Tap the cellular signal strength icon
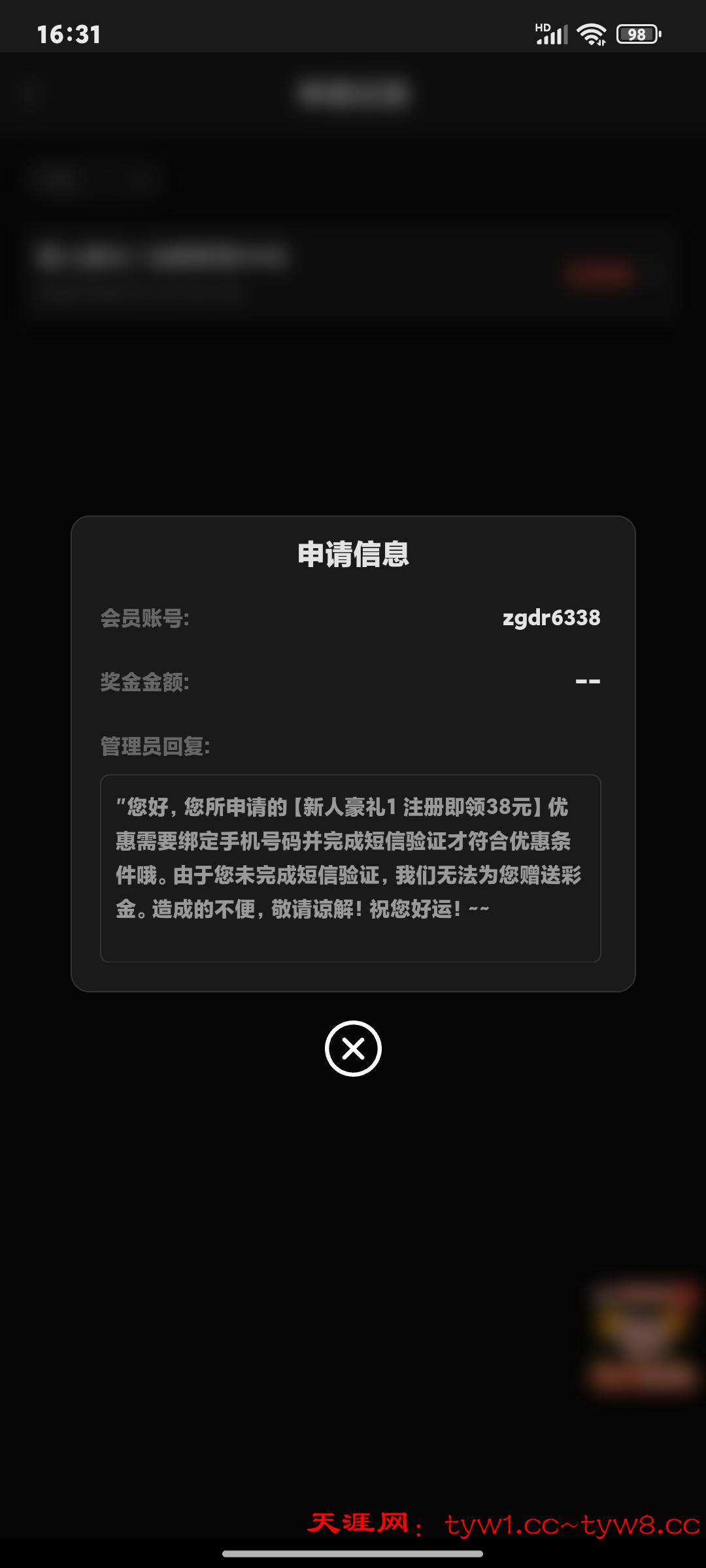Viewport: 706px width, 1568px height. (x=556, y=36)
